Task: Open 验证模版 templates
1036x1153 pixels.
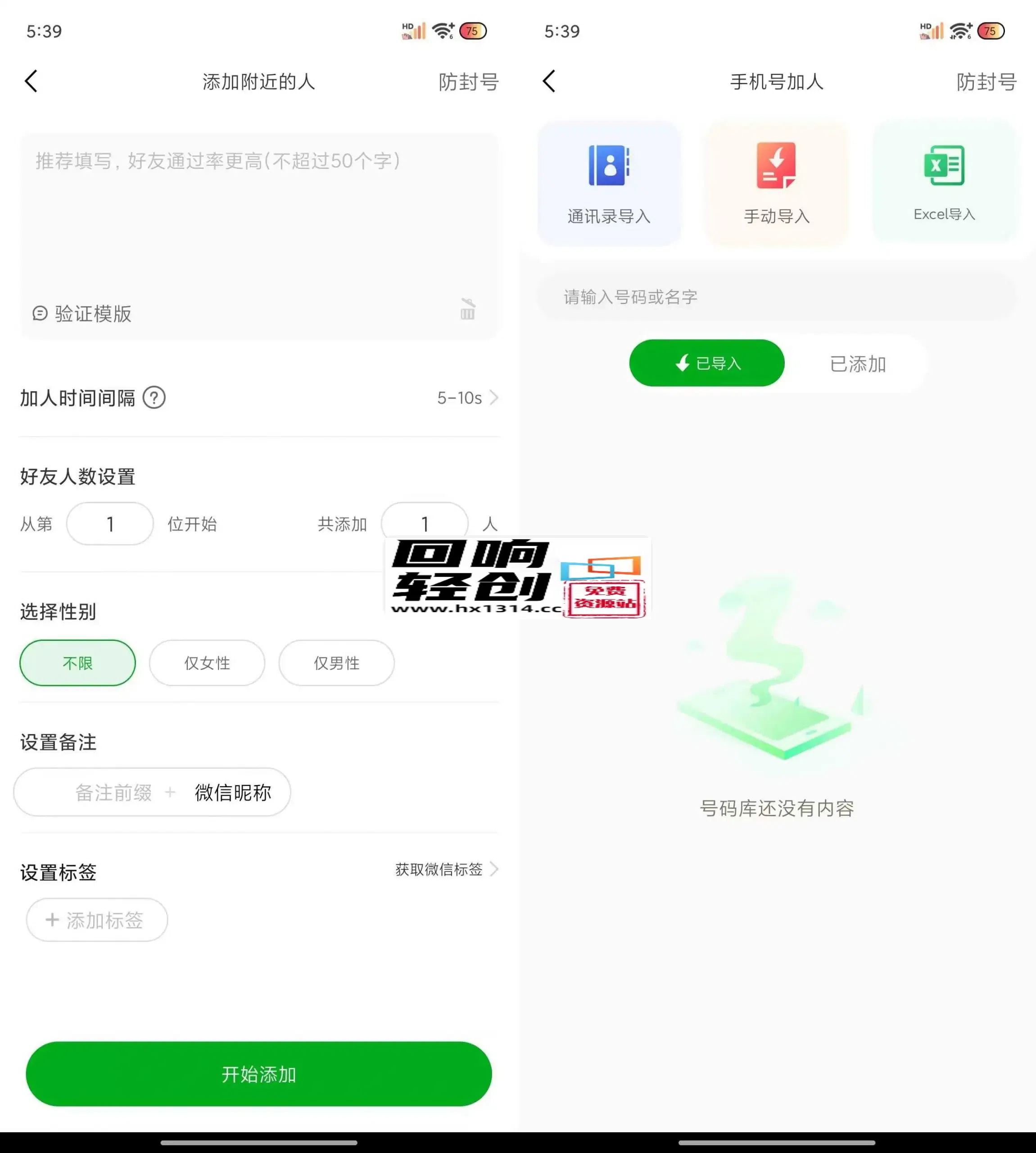Action: 82,314
